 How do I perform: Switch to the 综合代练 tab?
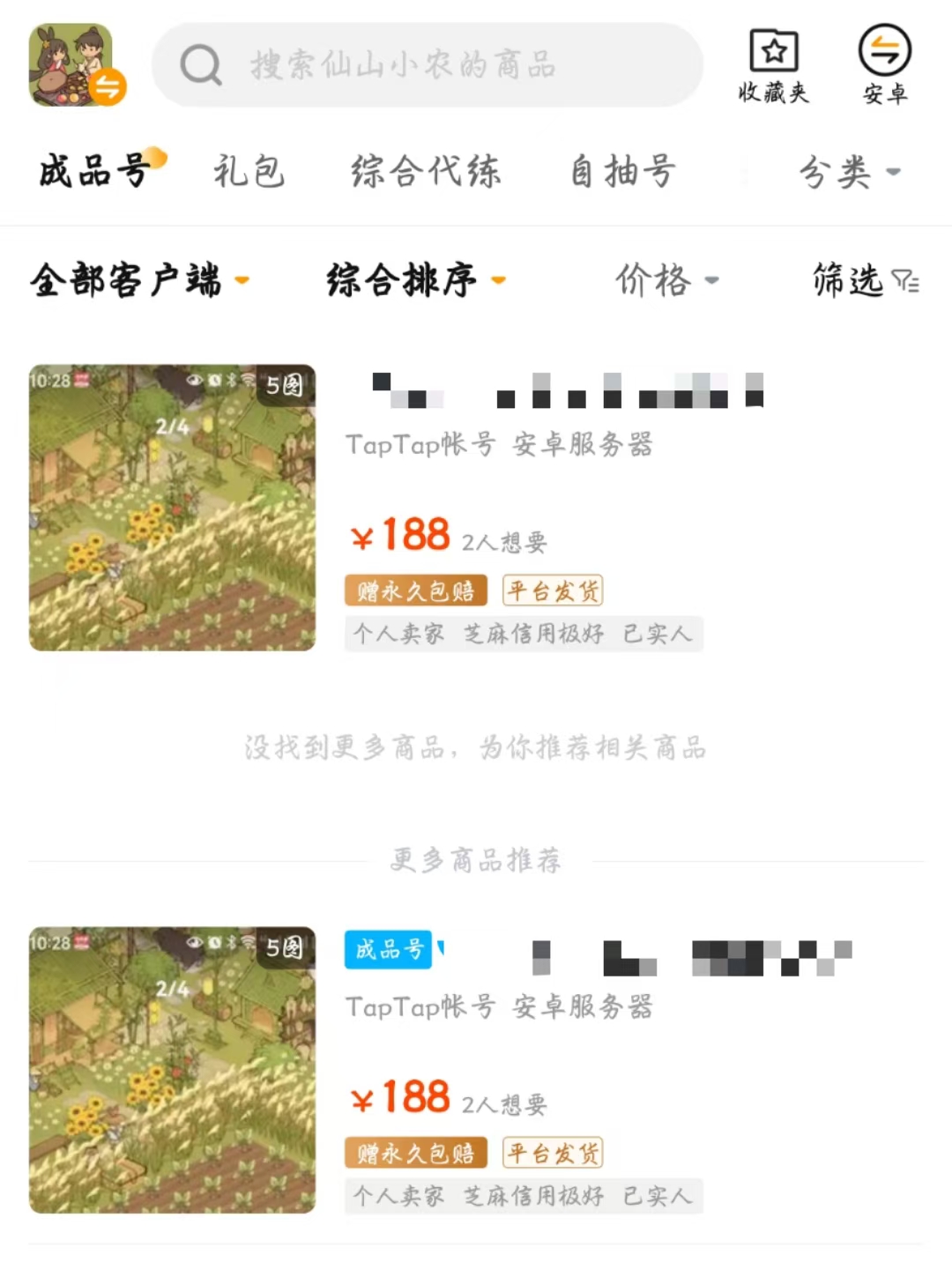[x=426, y=171]
